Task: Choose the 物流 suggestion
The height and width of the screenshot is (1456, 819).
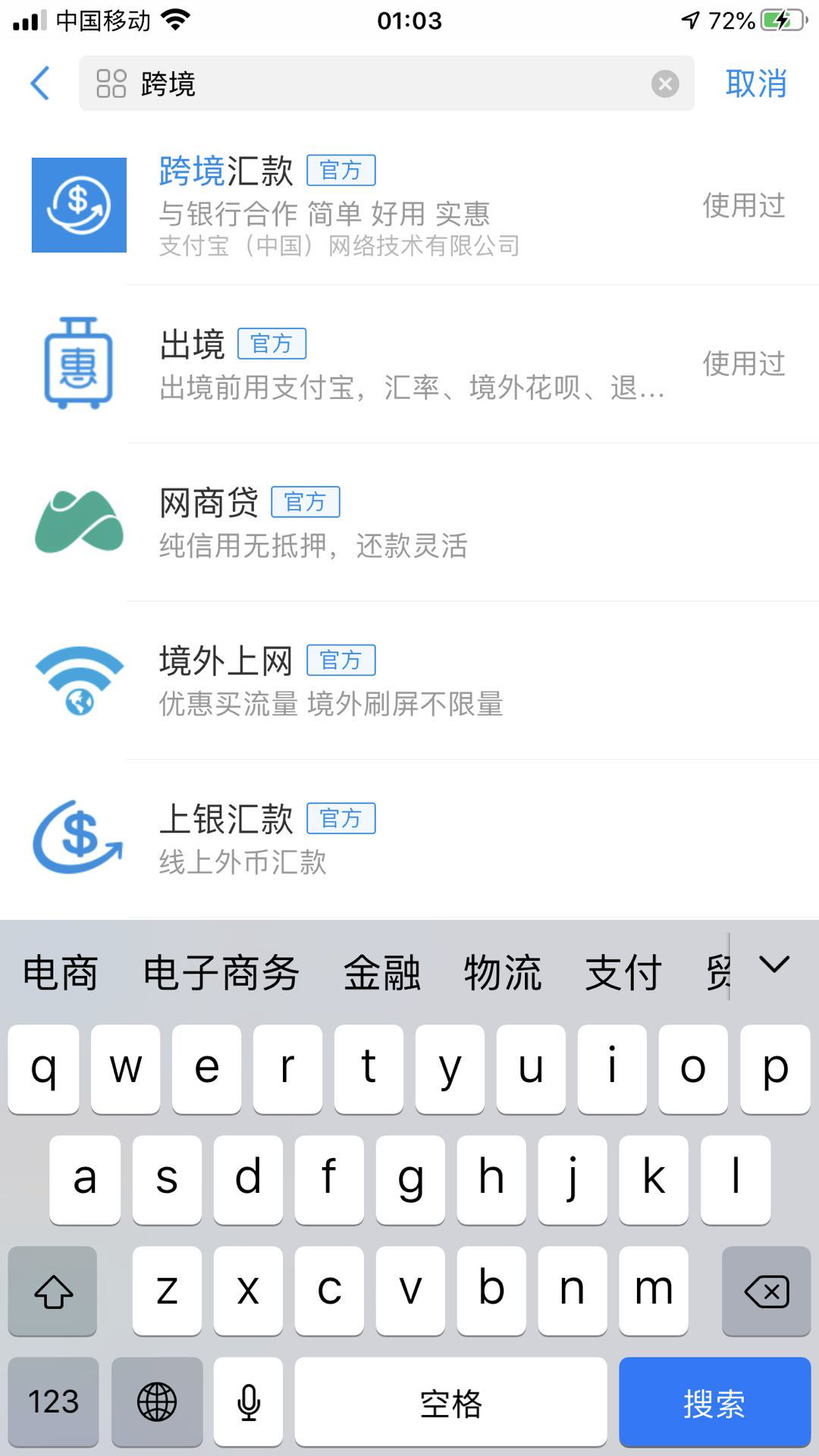Action: (x=502, y=973)
